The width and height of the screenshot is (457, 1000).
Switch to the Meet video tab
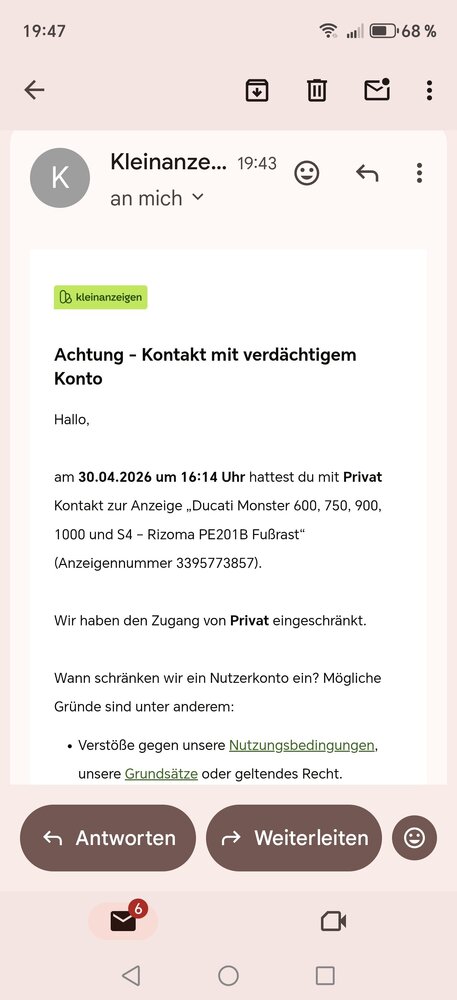[333, 921]
